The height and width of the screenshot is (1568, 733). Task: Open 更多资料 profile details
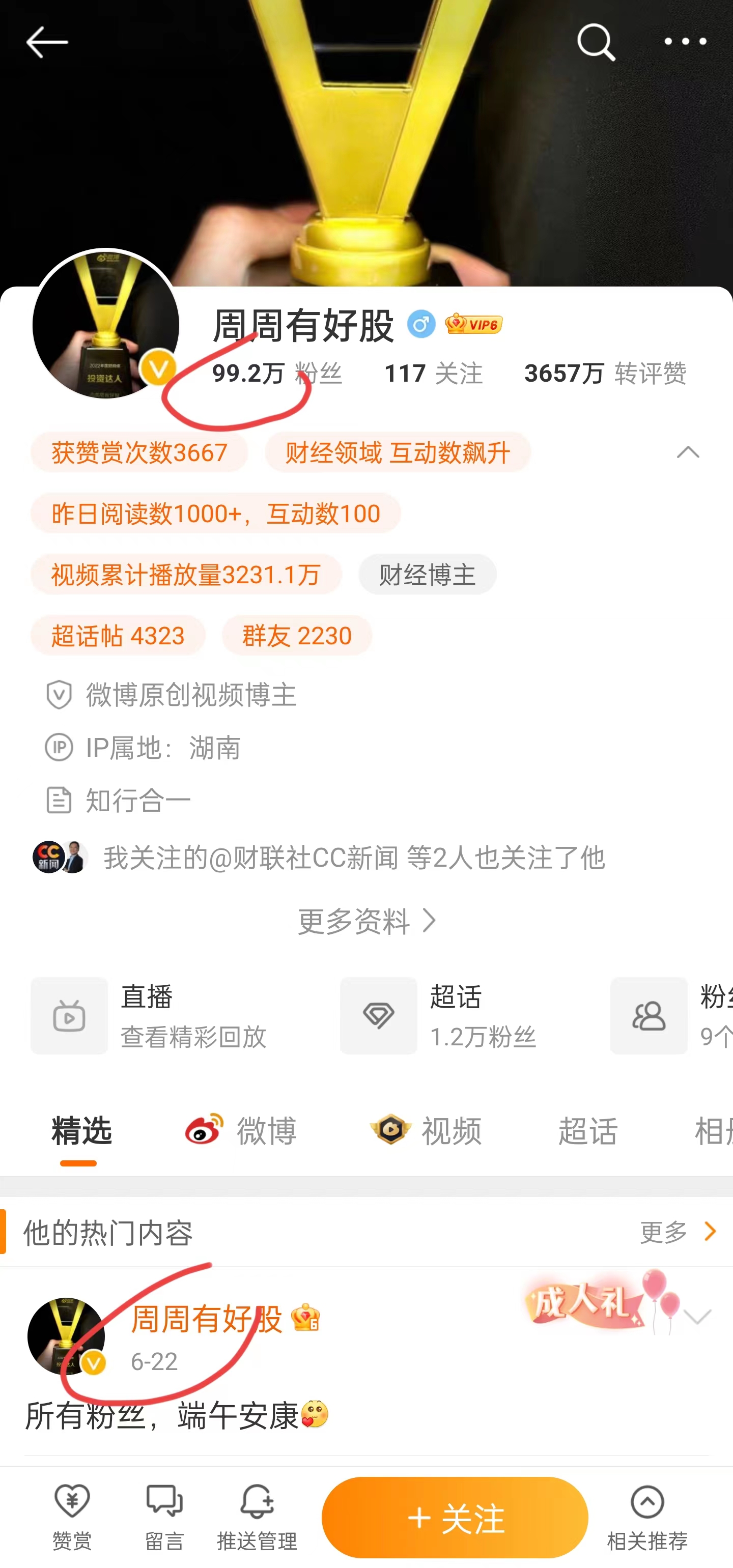coord(366,921)
